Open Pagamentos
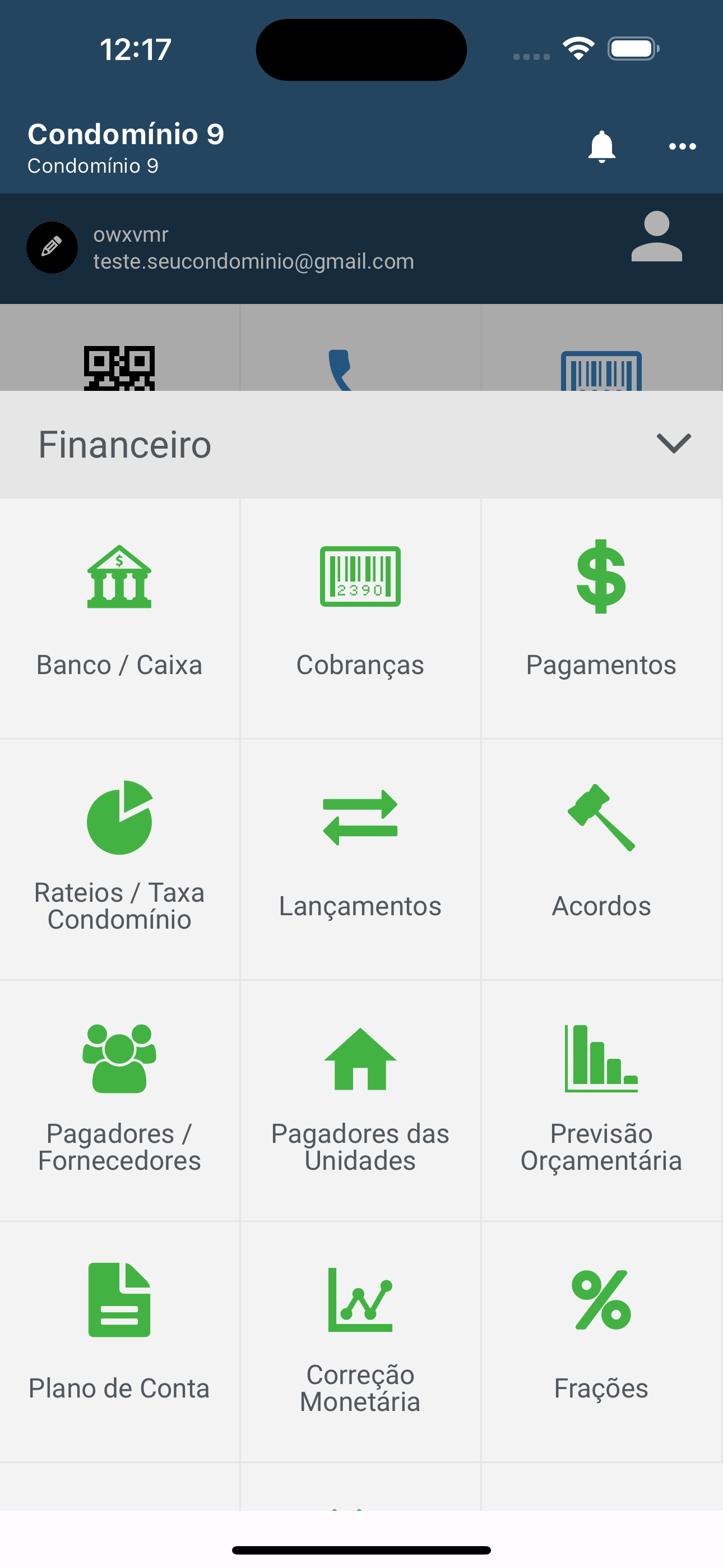This screenshot has height=1568, width=723. 601,618
